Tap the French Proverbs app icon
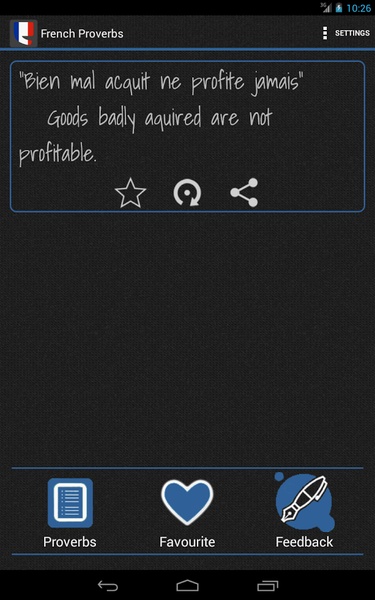This screenshot has width=375, height=600. tap(23, 33)
